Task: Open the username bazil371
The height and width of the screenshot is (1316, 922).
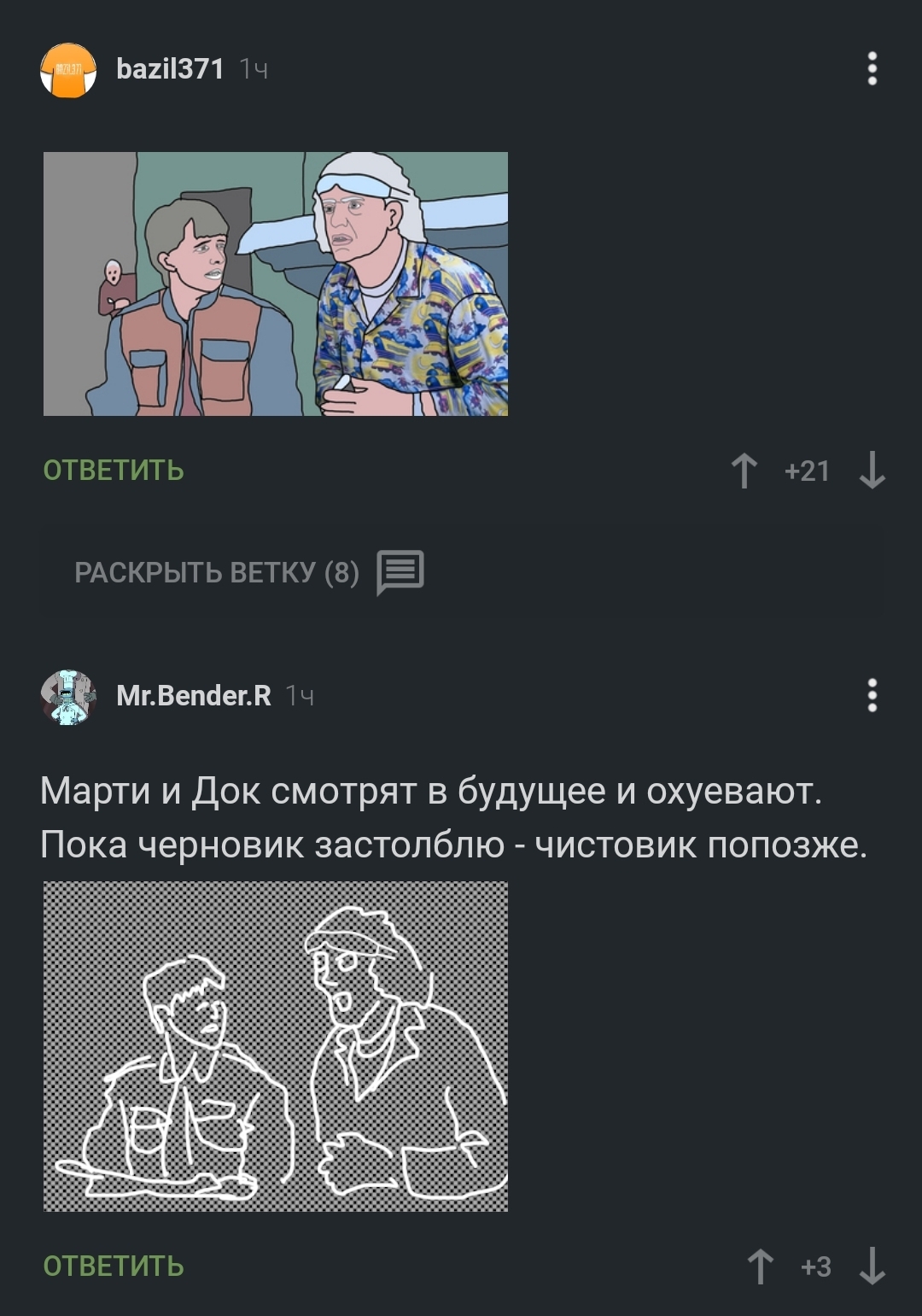Action: pos(170,68)
